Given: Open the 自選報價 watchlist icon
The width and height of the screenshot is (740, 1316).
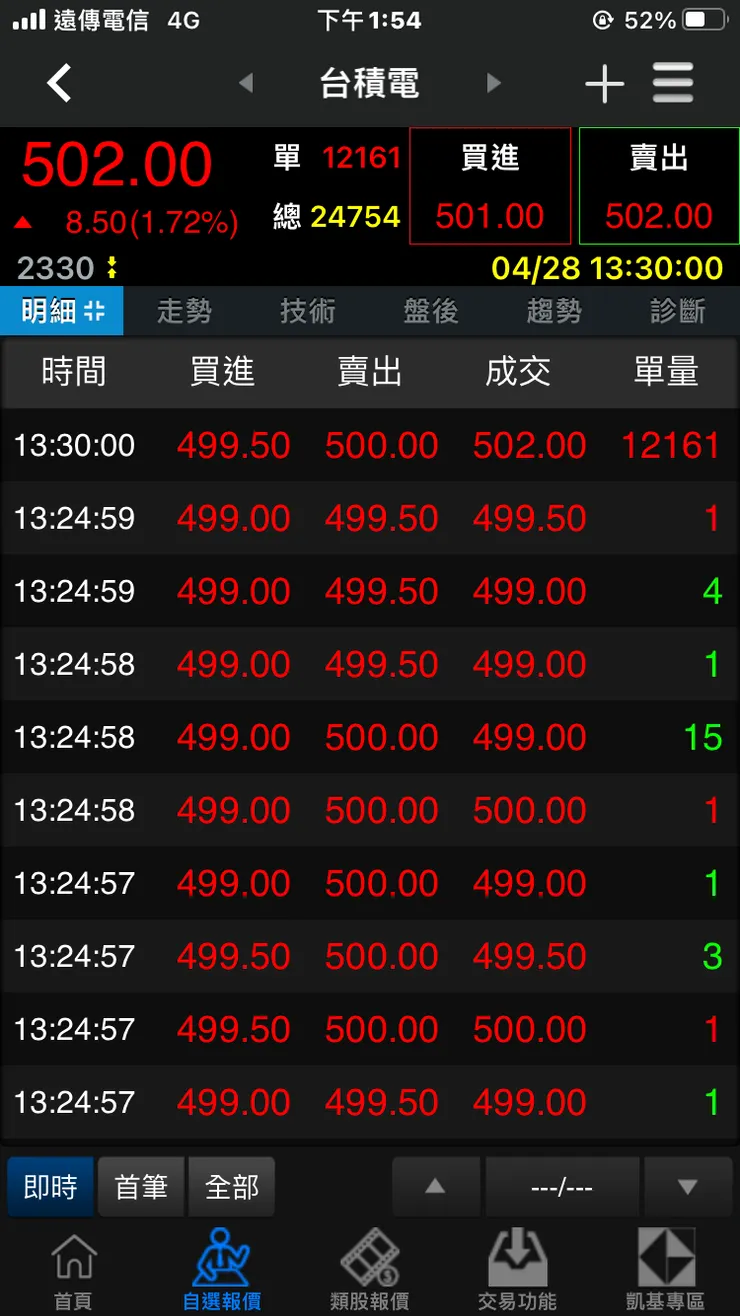Looking at the screenshot, I should [x=222, y=1265].
